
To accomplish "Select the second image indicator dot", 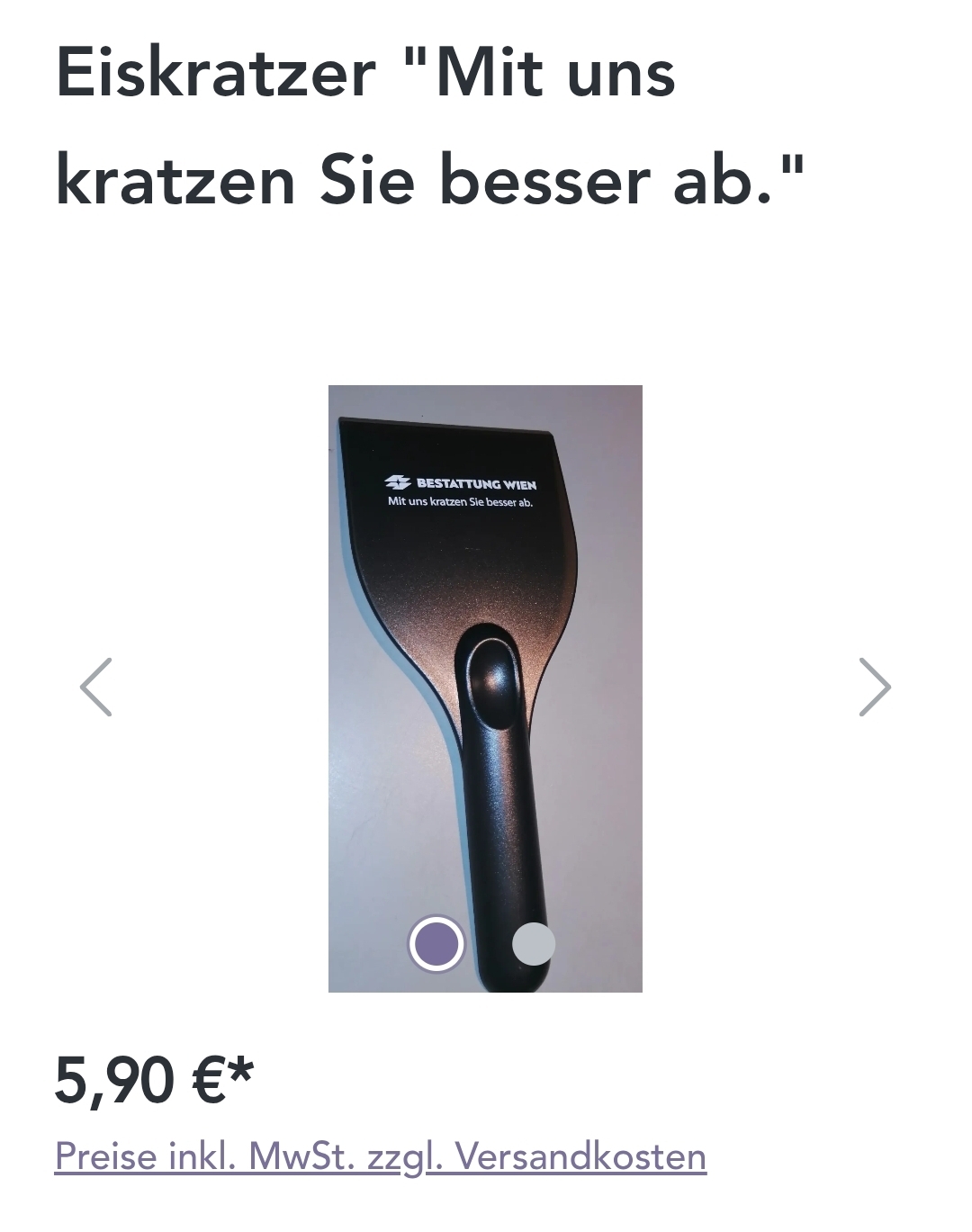I will (534, 944).
